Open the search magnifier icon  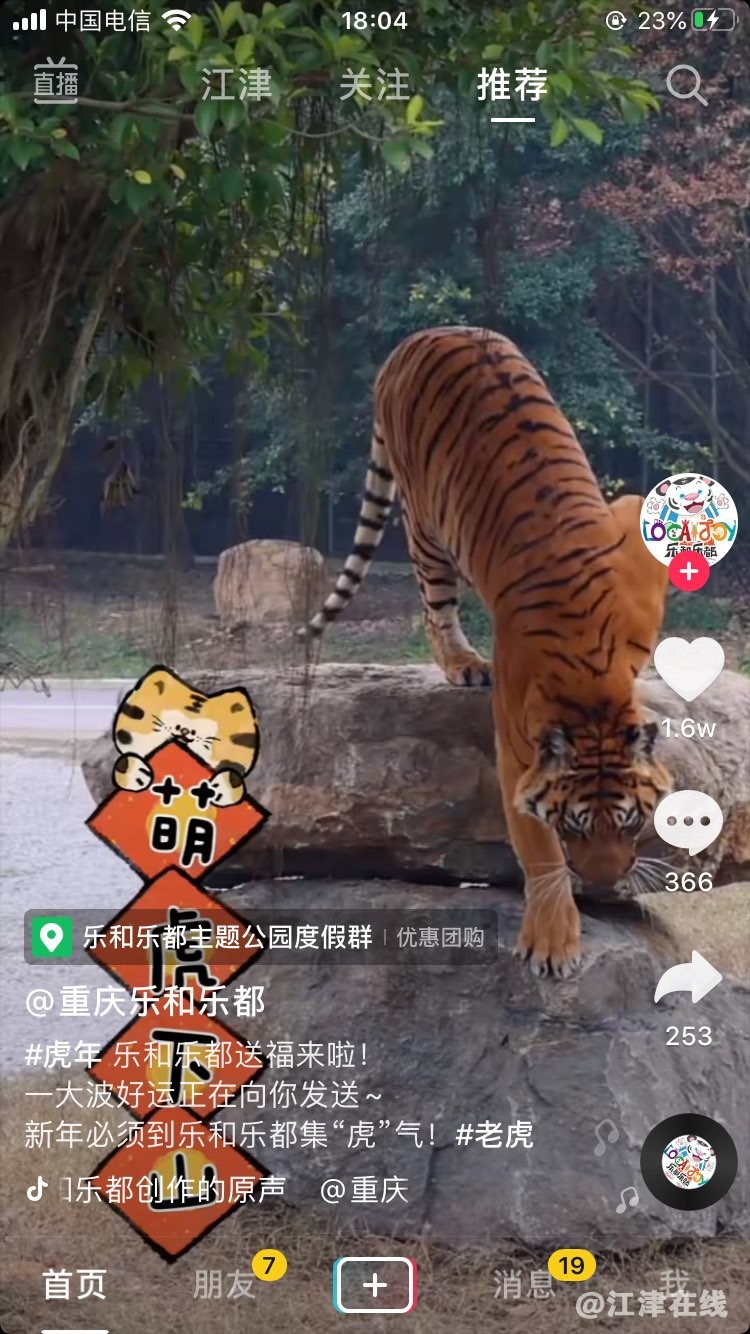click(x=686, y=86)
